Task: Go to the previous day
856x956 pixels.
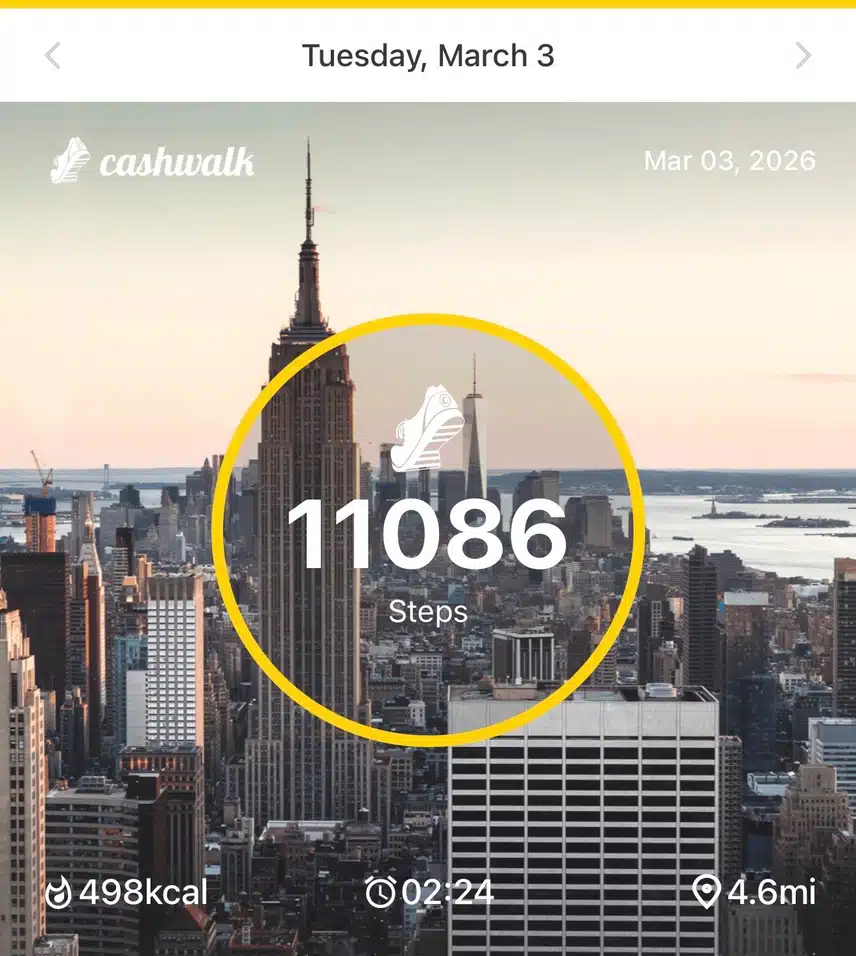Action: 53,56
